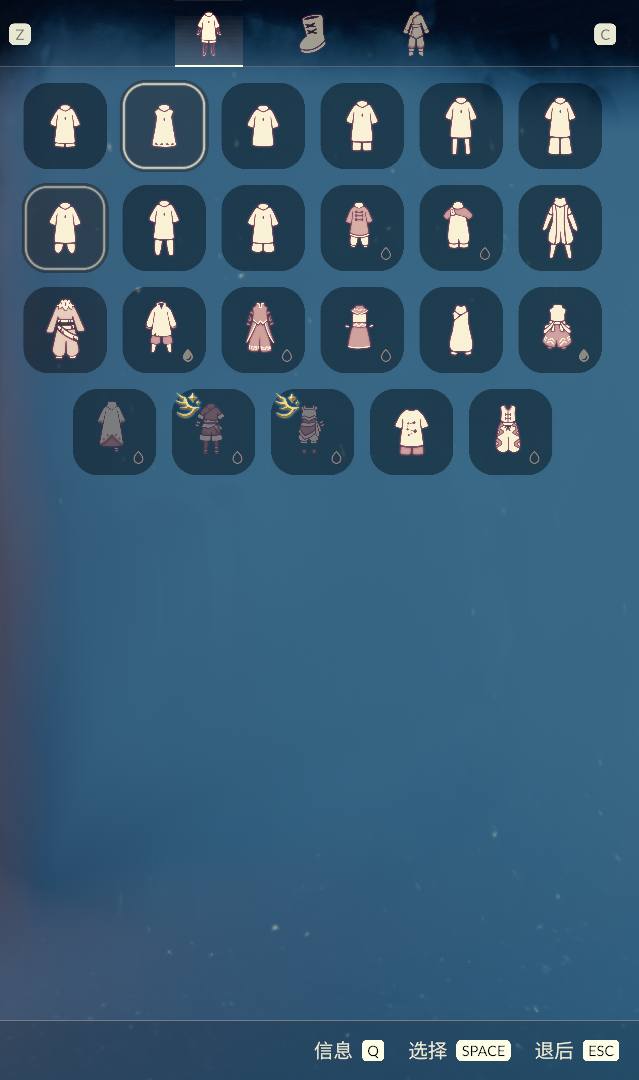Choose the pink puffy bloomers outfit

tap(560, 330)
